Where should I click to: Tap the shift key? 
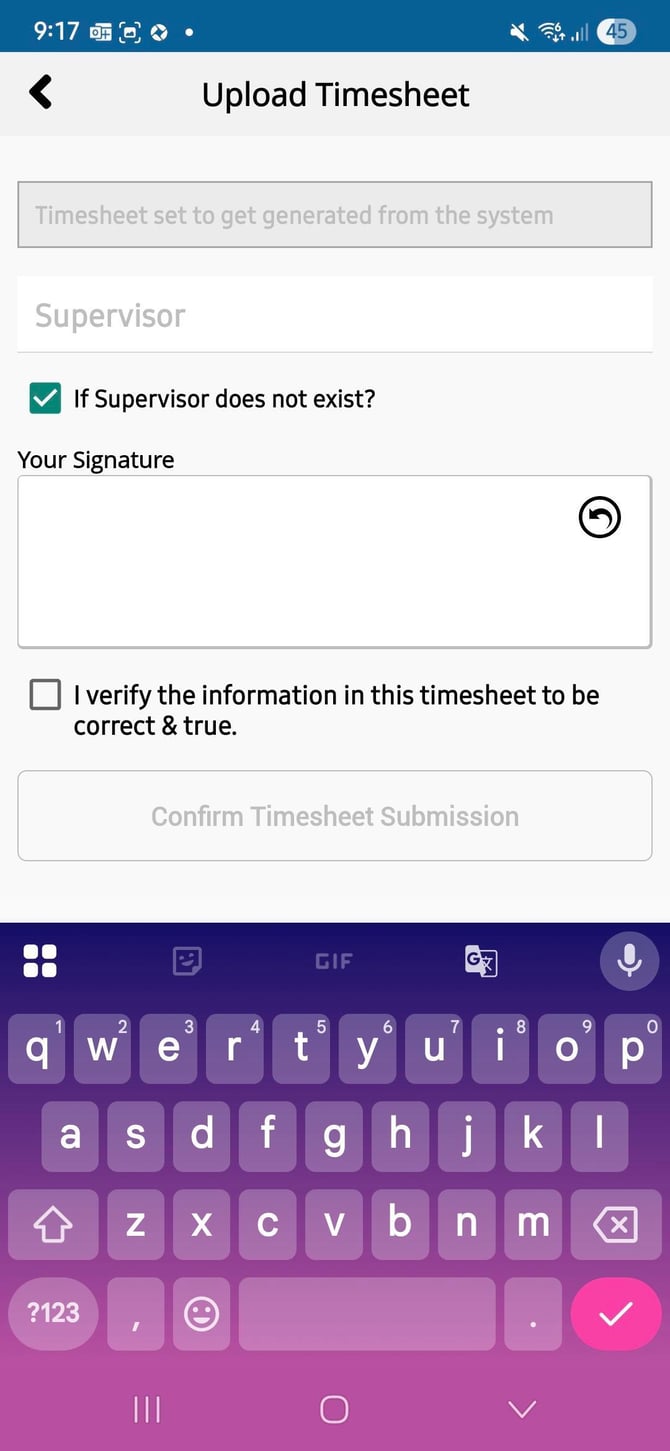pyautogui.click(x=53, y=1224)
